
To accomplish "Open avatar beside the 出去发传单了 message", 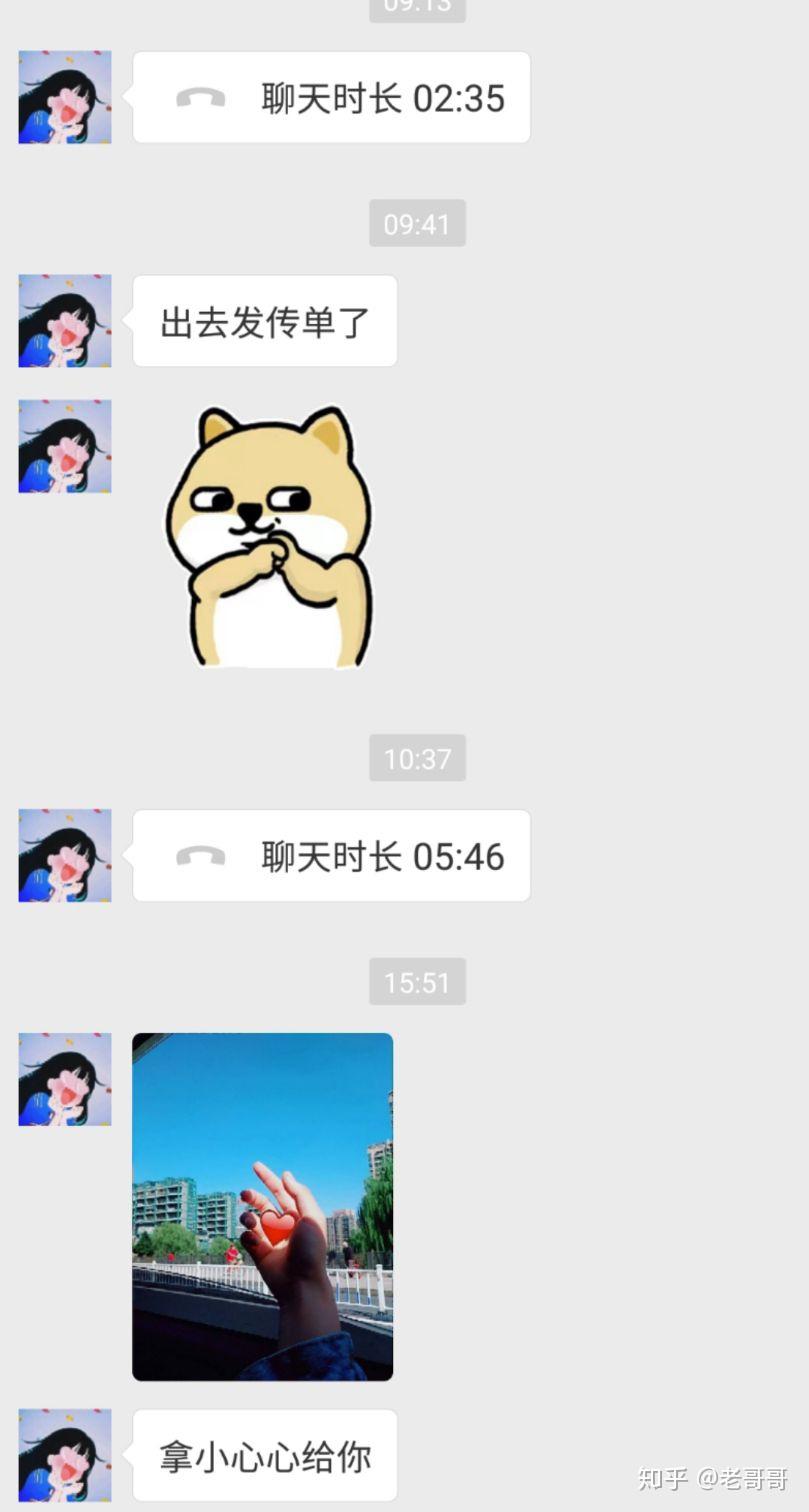I will [65, 321].
